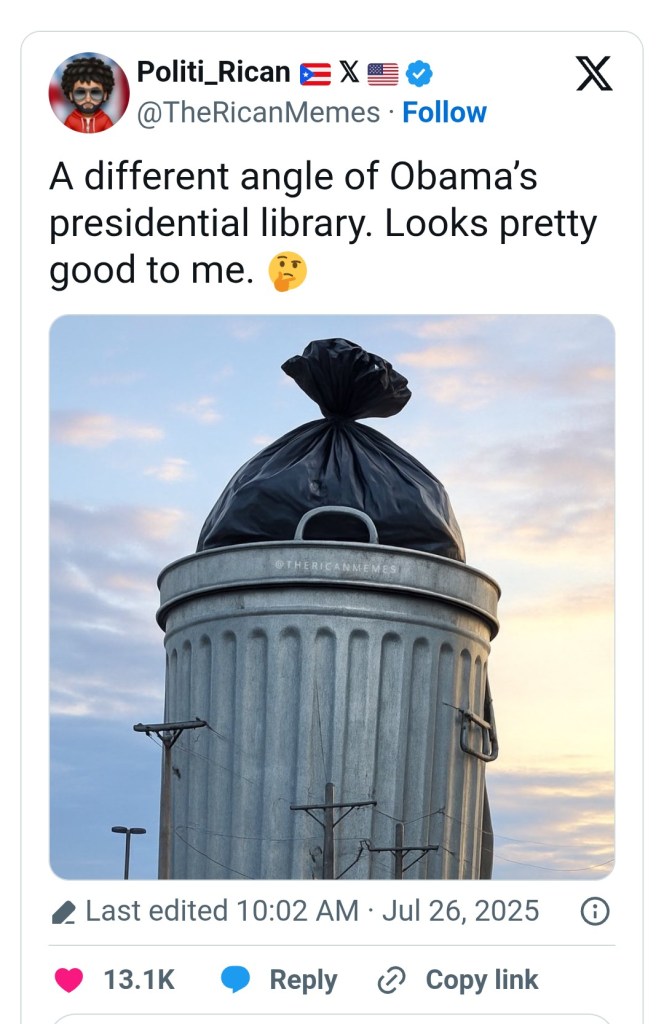Follow the @TheRicanMemes account
Viewport: 664px width, 1024px height.
coord(444,113)
